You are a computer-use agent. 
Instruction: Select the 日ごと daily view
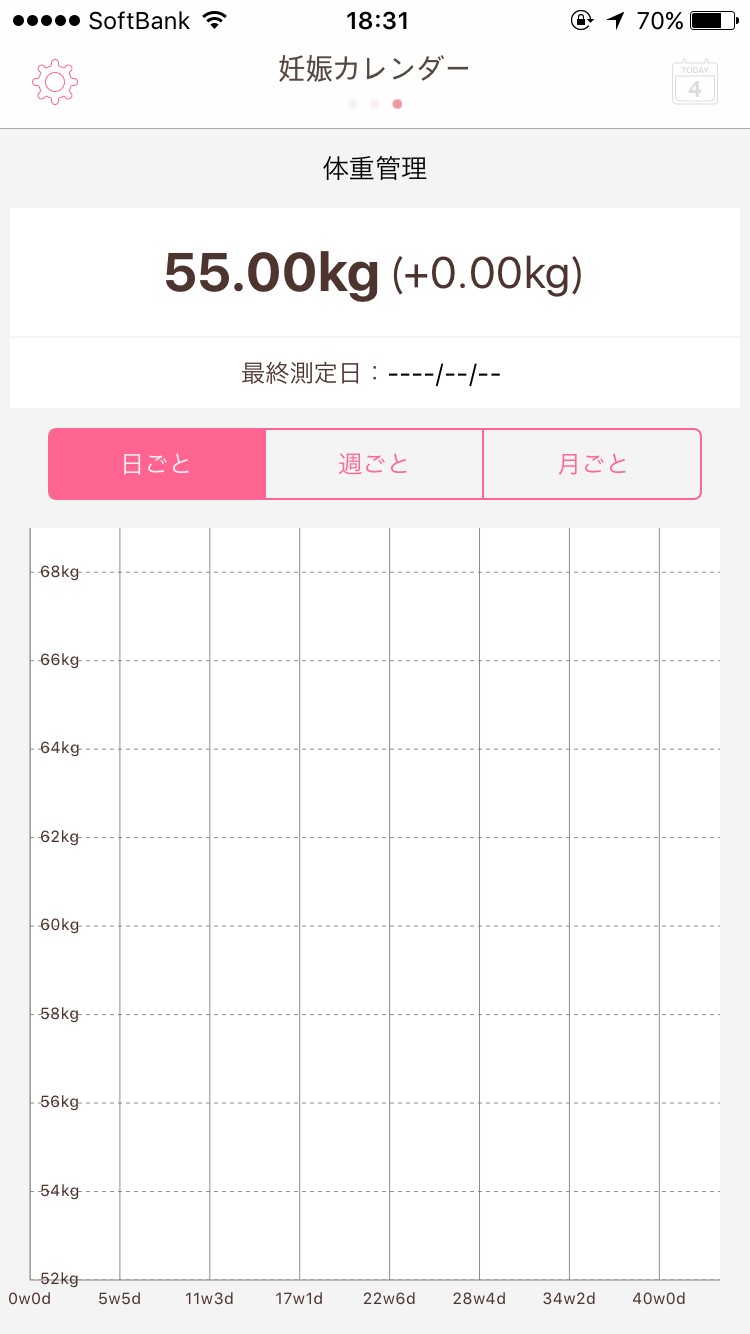(x=157, y=464)
